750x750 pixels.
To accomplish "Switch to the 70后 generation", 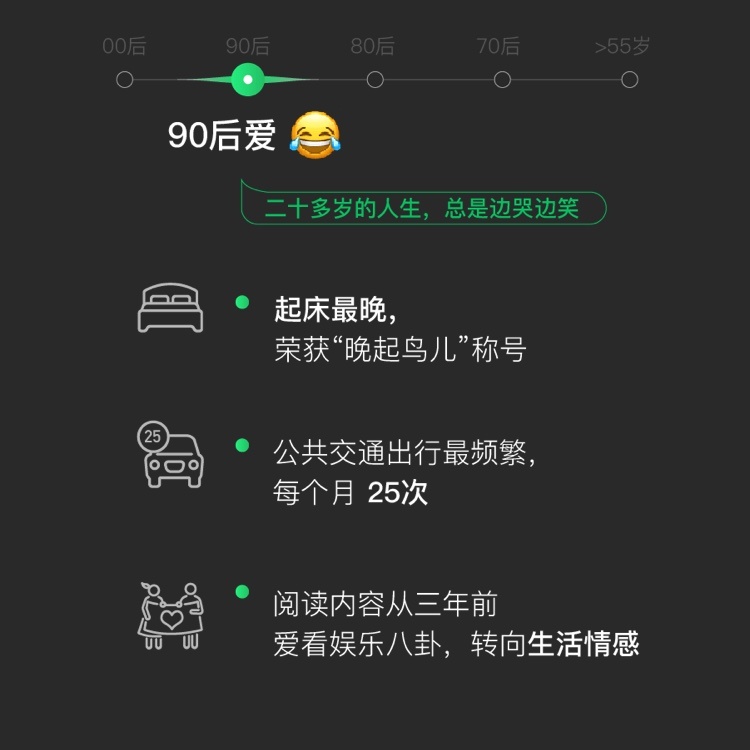I will [502, 79].
